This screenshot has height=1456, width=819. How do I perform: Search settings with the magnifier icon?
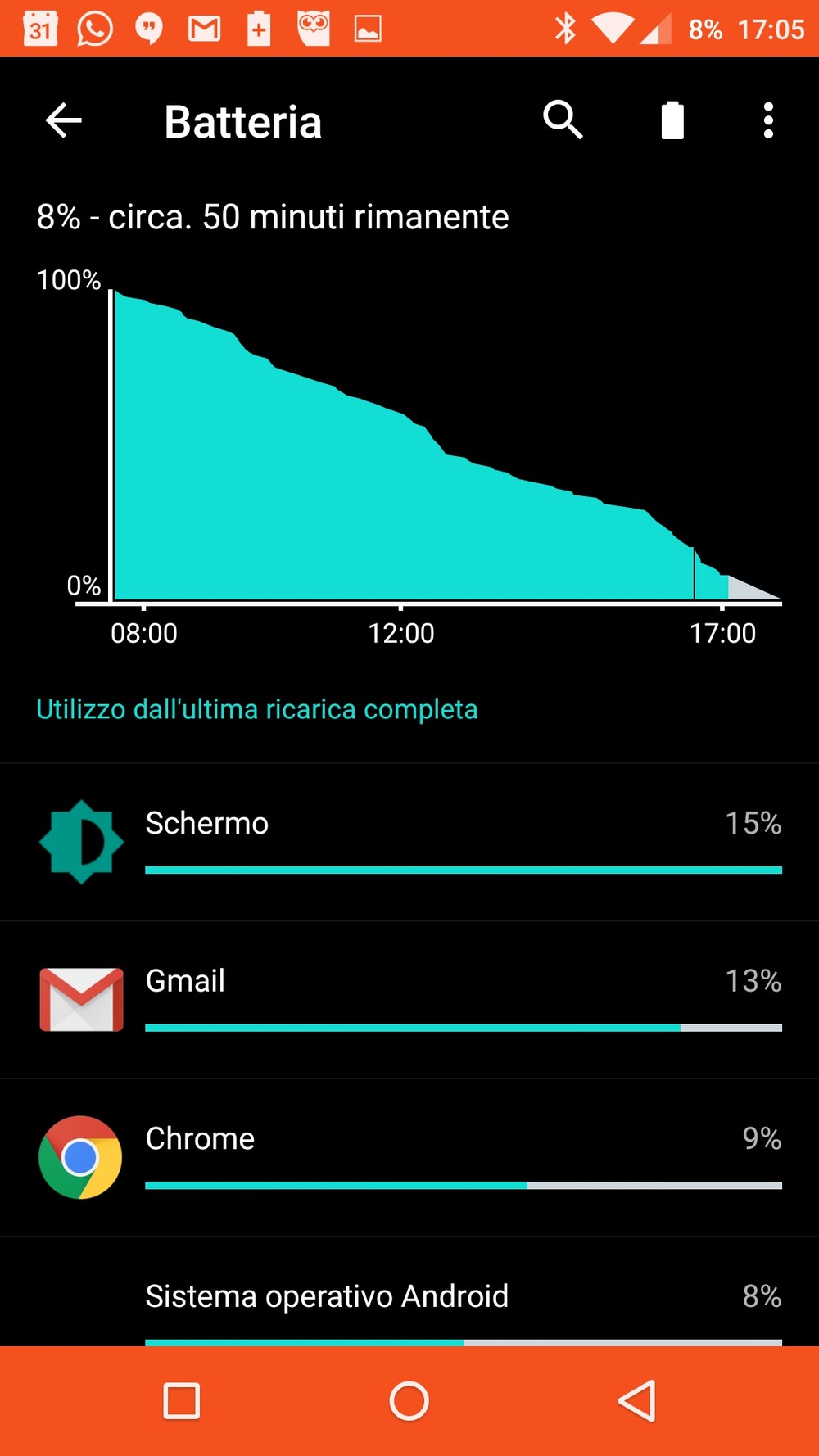(x=563, y=120)
